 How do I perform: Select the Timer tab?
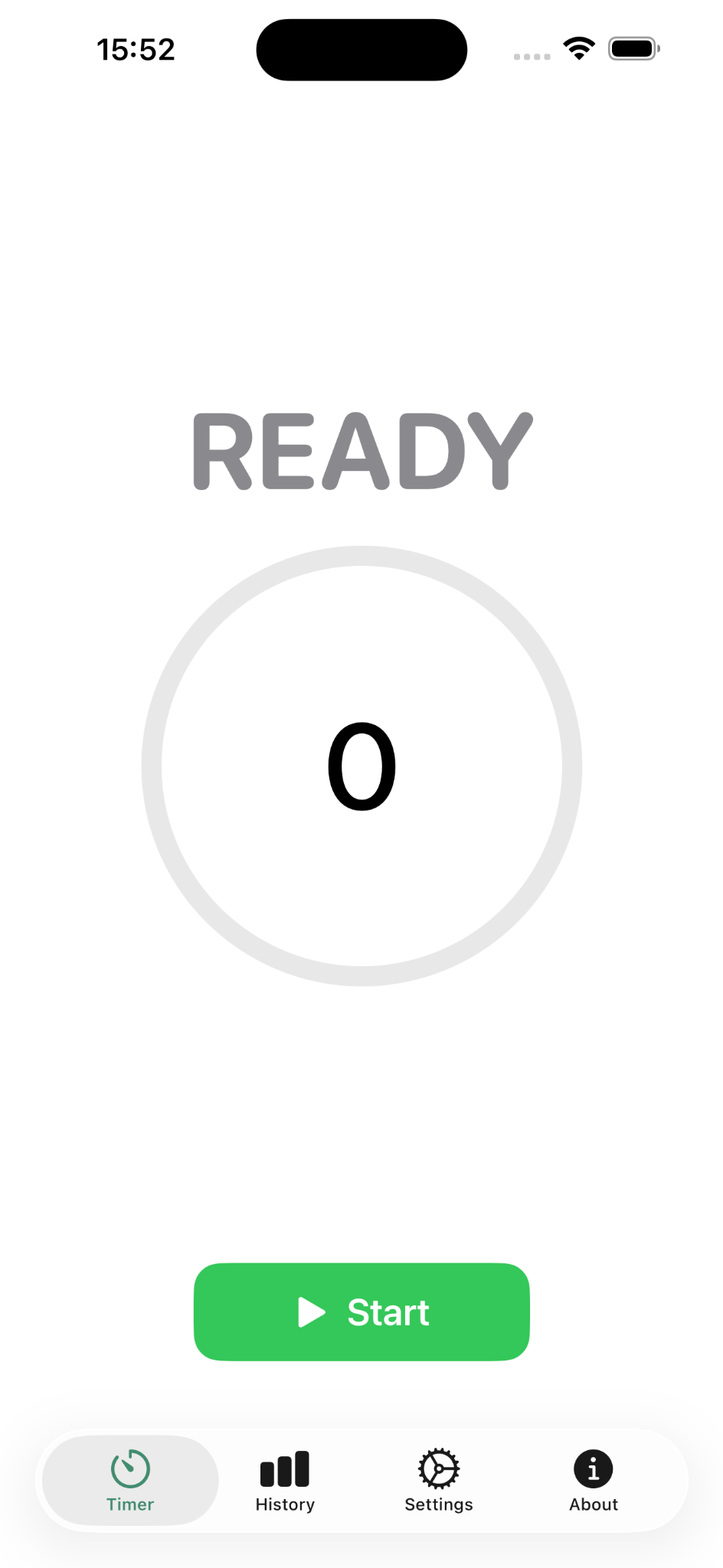[x=130, y=1481]
